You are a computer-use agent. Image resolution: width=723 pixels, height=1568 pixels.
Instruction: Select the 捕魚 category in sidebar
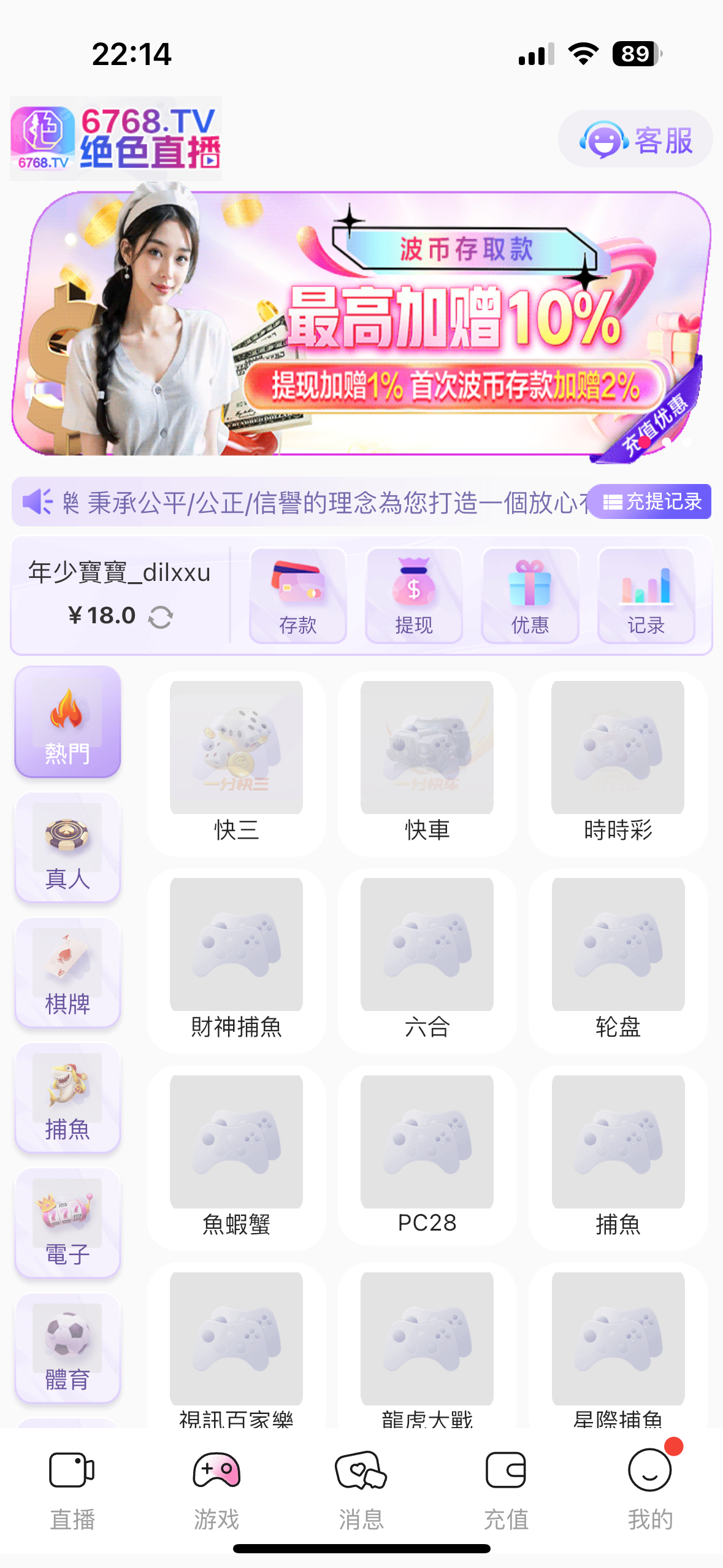pyautogui.click(x=67, y=1097)
